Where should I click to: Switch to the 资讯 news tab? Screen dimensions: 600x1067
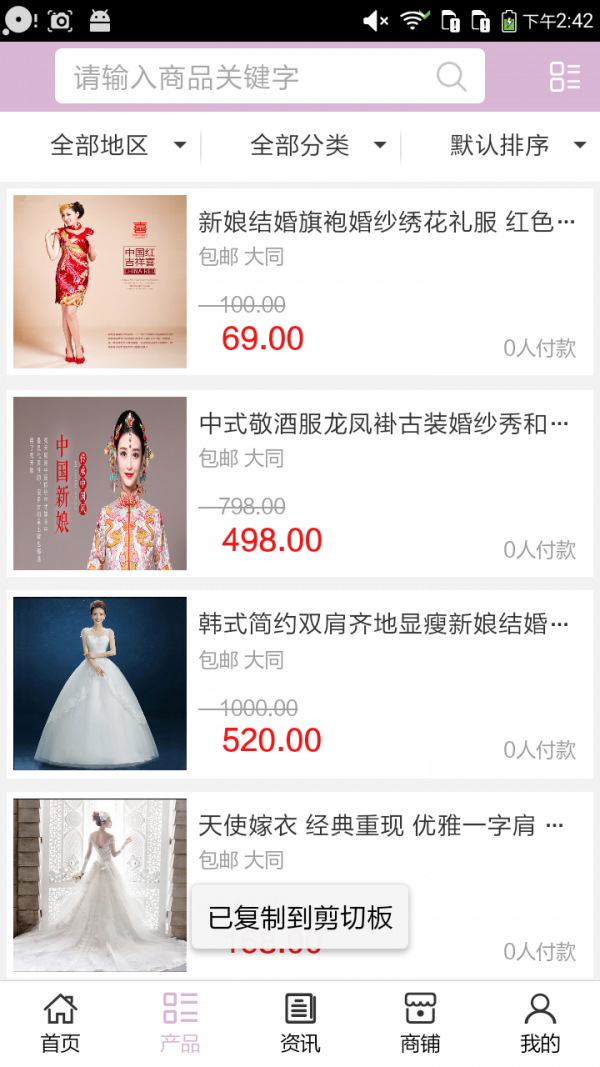(x=300, y=1023)
